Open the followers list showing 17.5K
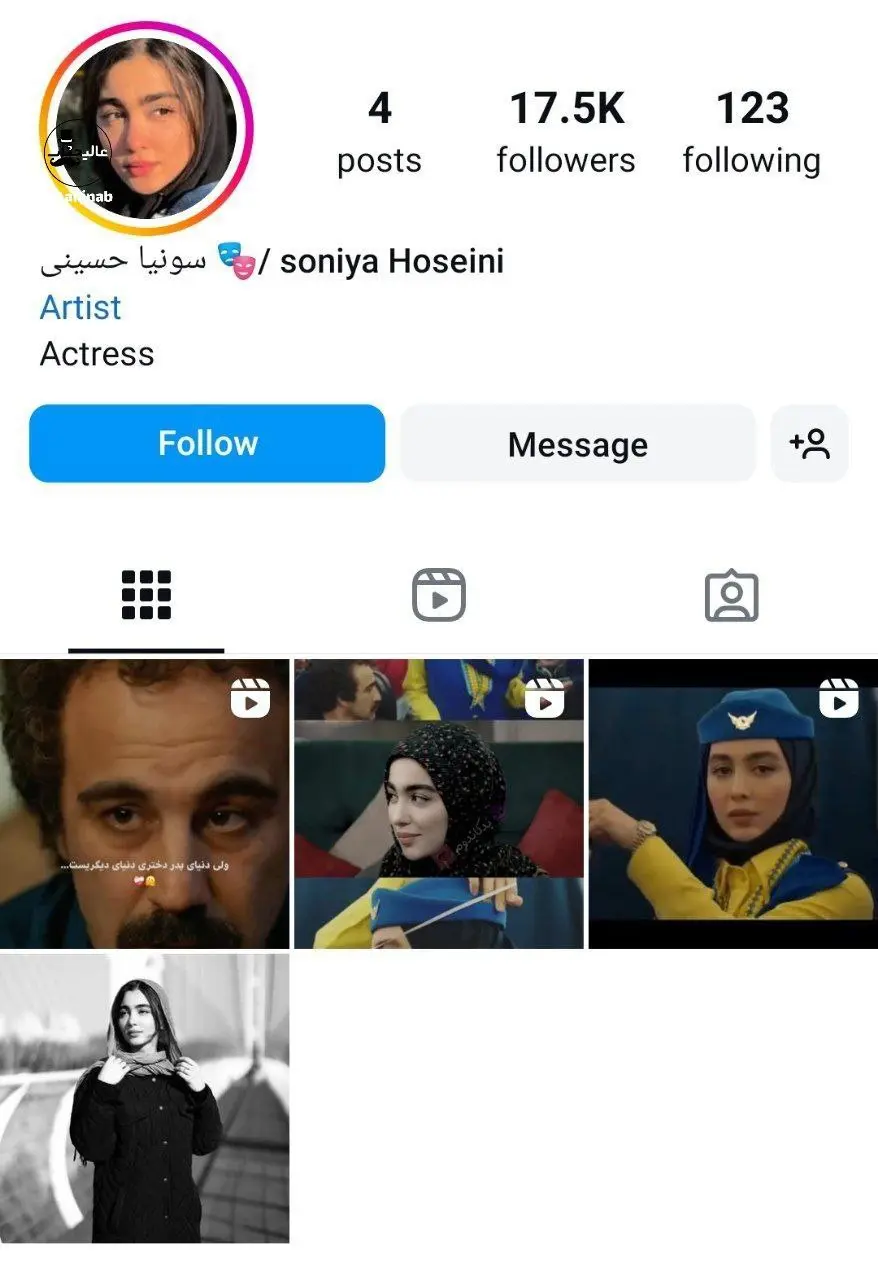This screenshot has width=878, height=1280. tap(566, 132)
